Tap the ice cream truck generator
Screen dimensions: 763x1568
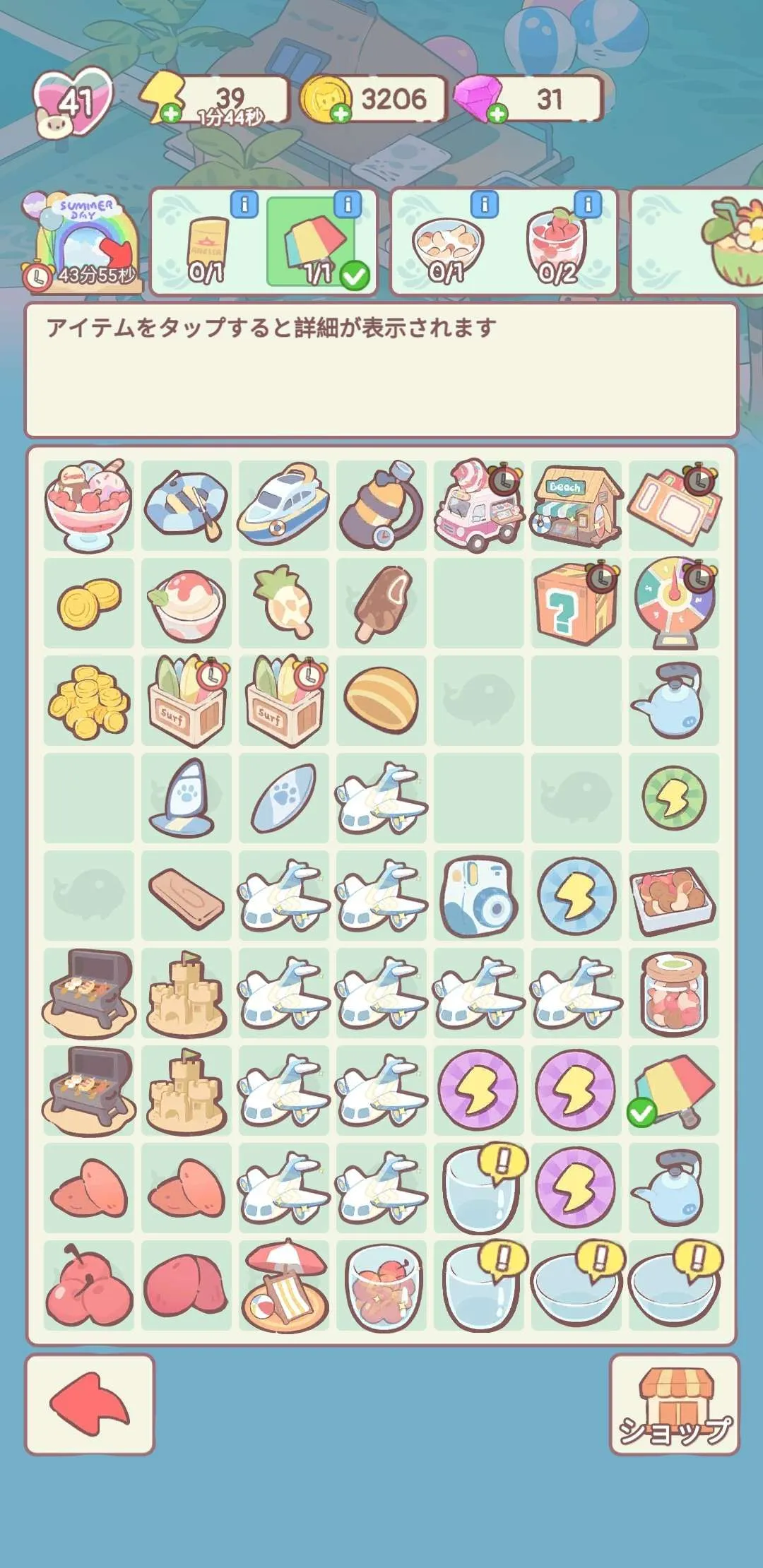[x=478, y=506]
